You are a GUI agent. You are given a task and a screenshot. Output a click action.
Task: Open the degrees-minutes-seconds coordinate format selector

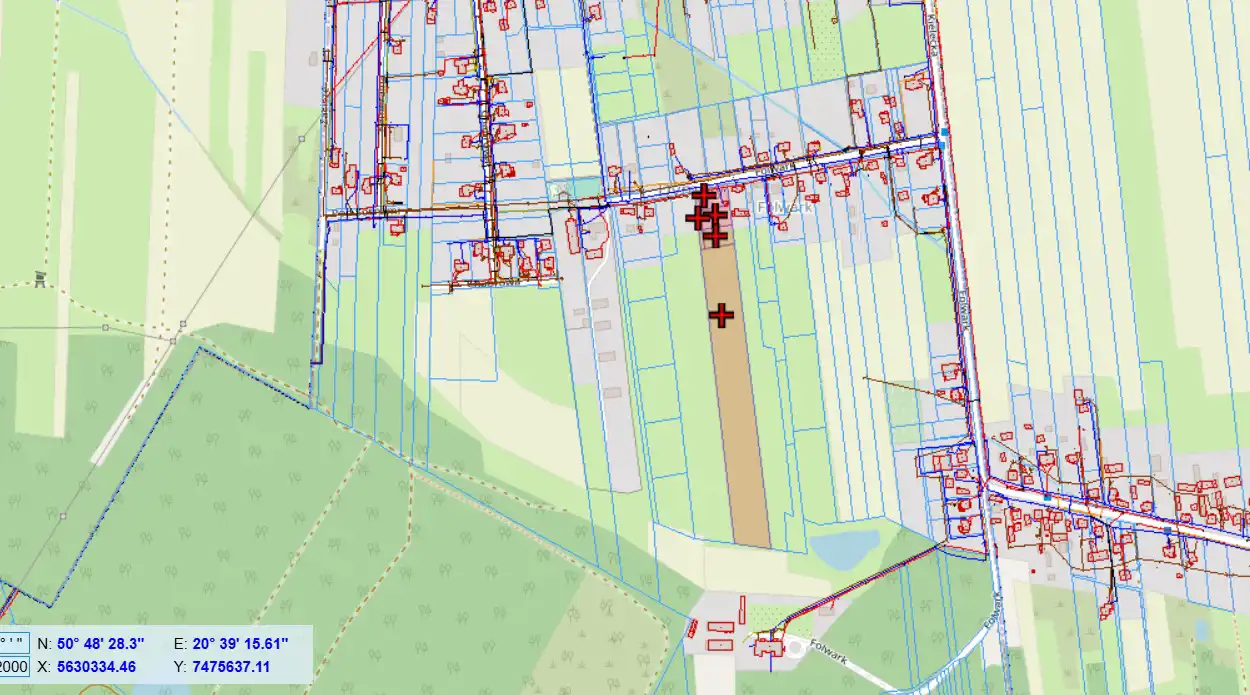tap(12, 642)
